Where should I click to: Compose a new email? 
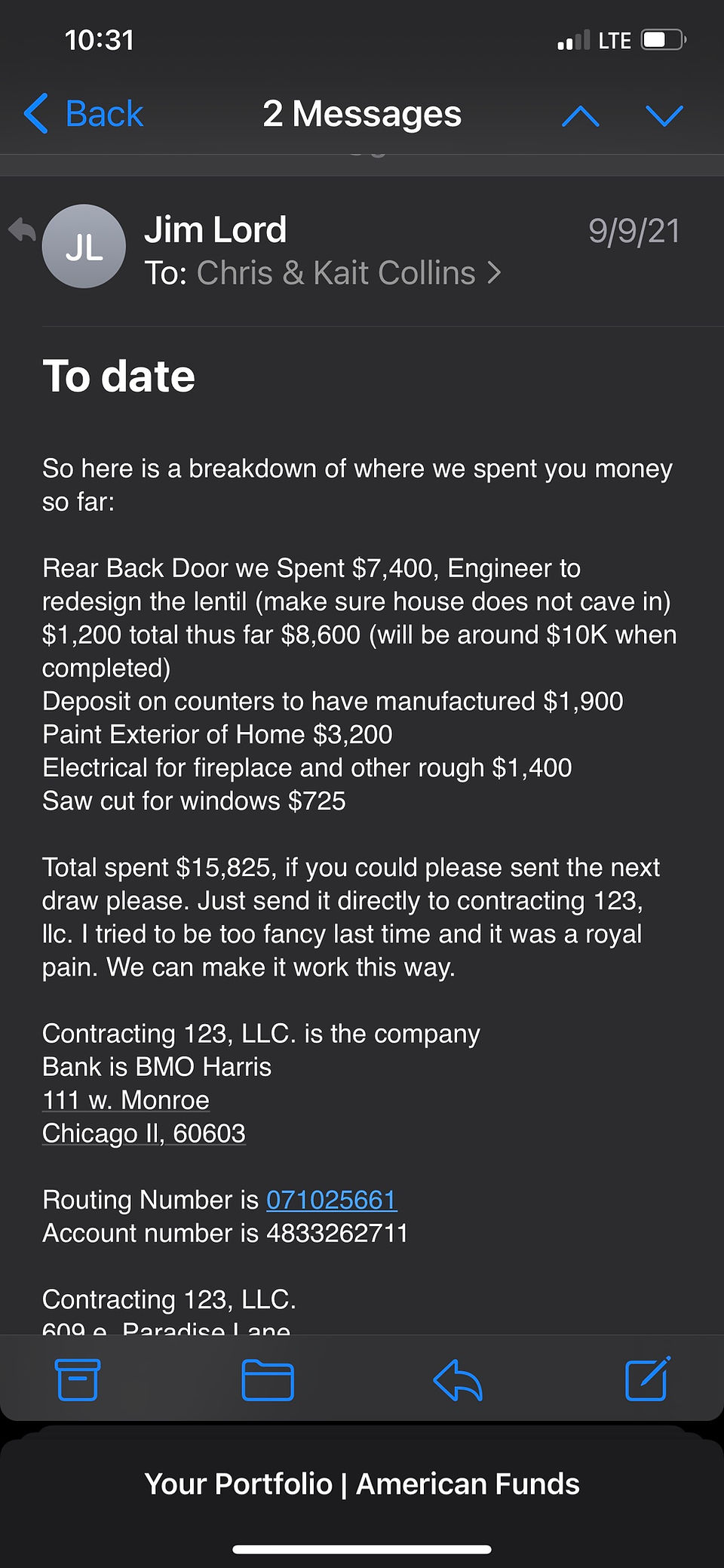pos(648,1379)
